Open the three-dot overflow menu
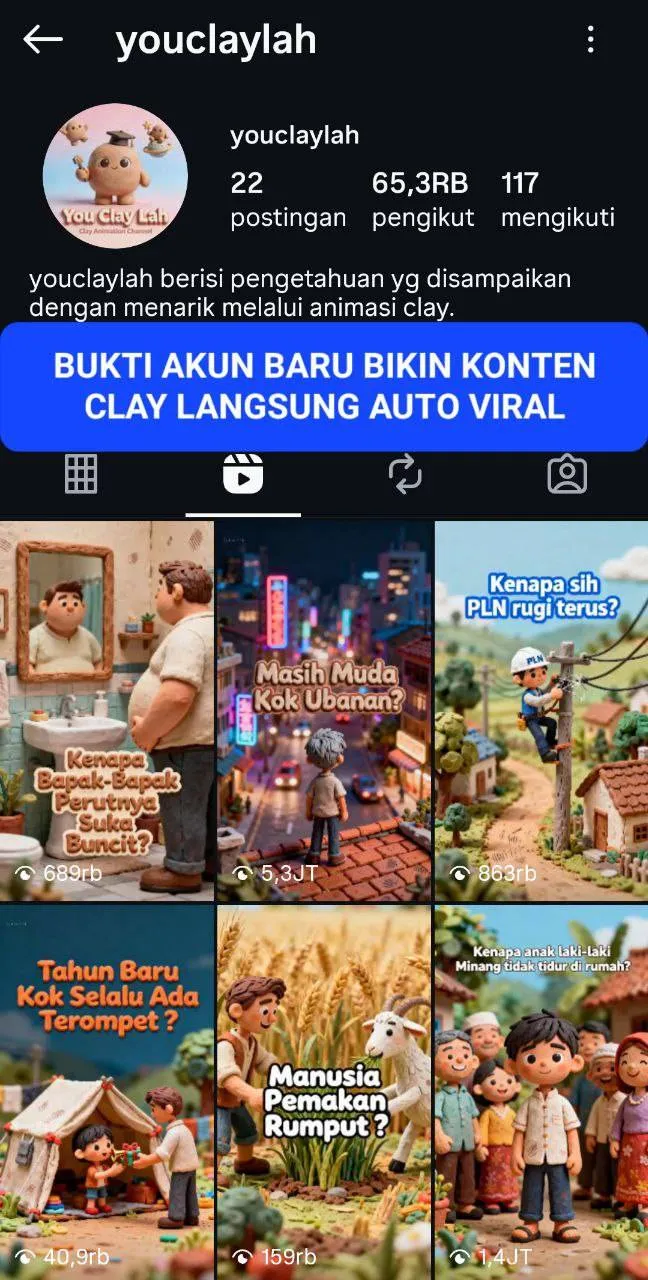648x1280 pixels. 591,40
